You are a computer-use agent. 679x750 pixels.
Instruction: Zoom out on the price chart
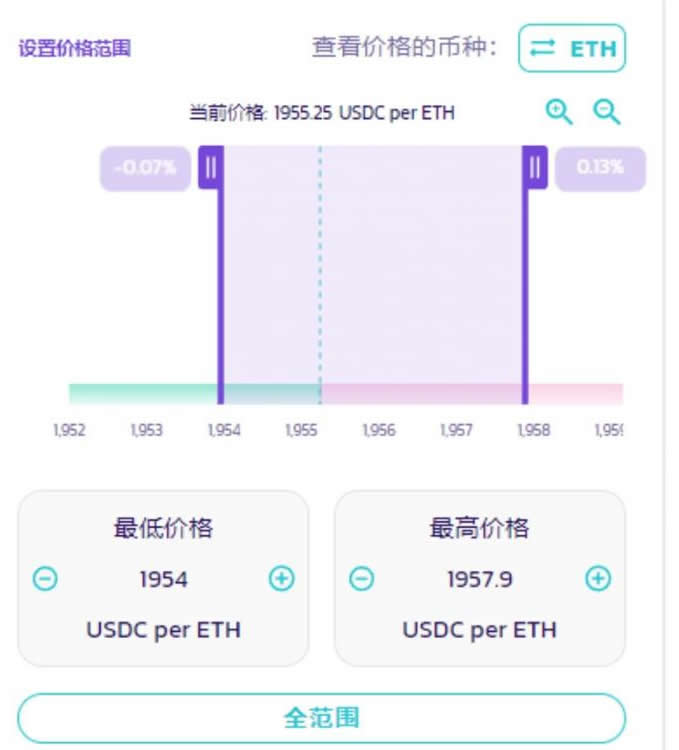point(607,112)
